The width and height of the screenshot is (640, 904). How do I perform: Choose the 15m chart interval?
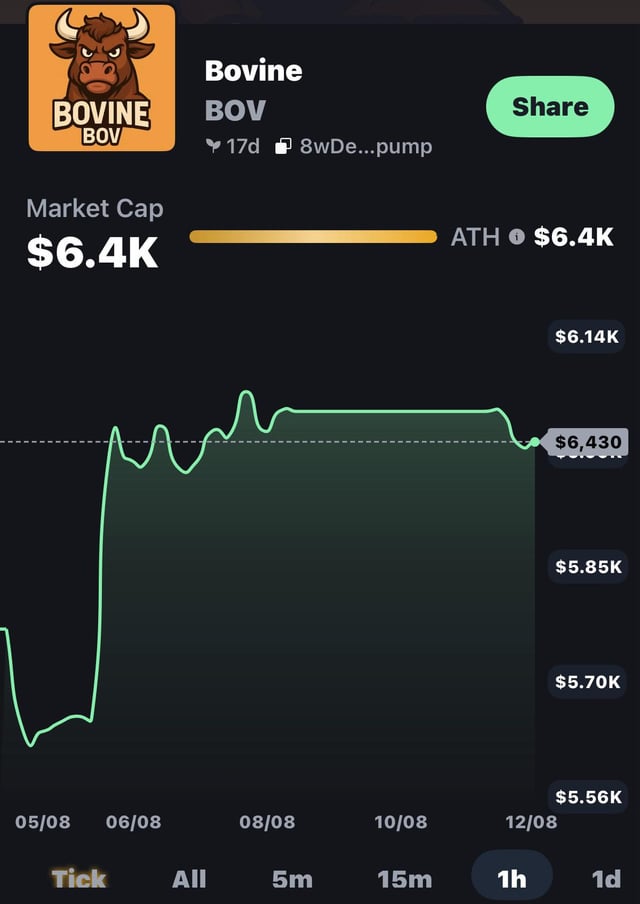tap(404, 878)
